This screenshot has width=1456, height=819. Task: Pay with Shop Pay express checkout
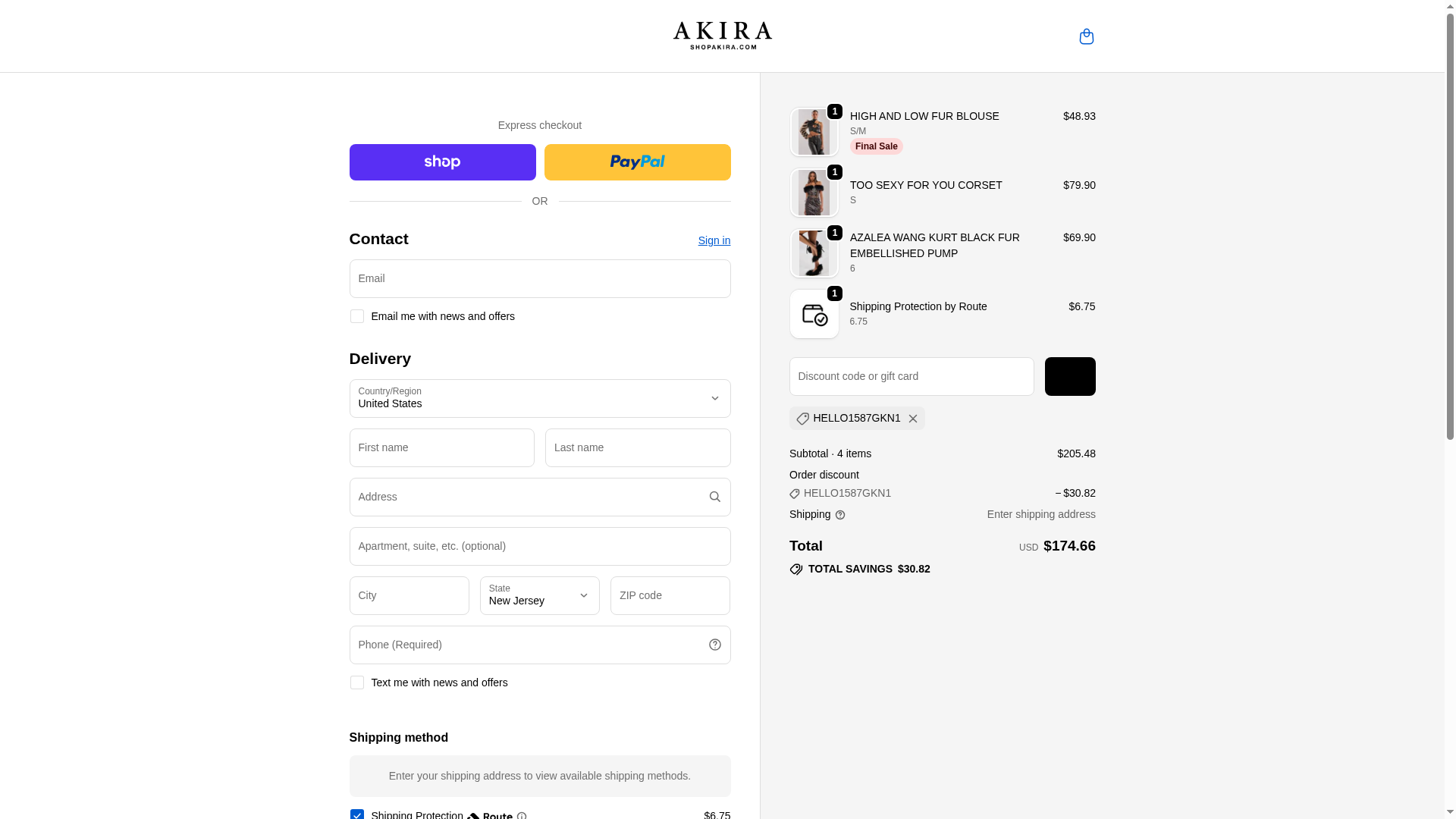pos(442,162)
